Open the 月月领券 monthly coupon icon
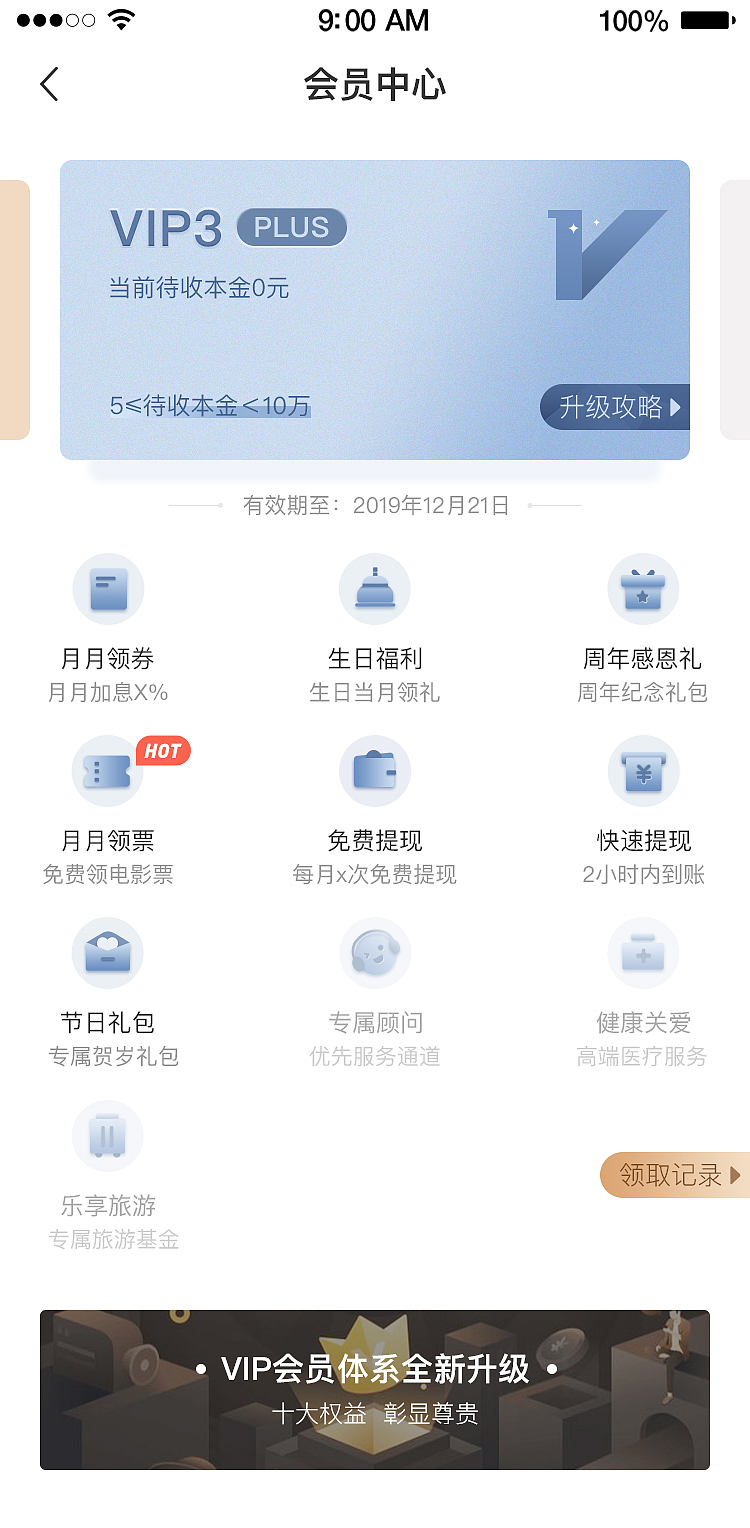Screen dimensions: 750x1528 pyautogui.click(x=107, y=589)
